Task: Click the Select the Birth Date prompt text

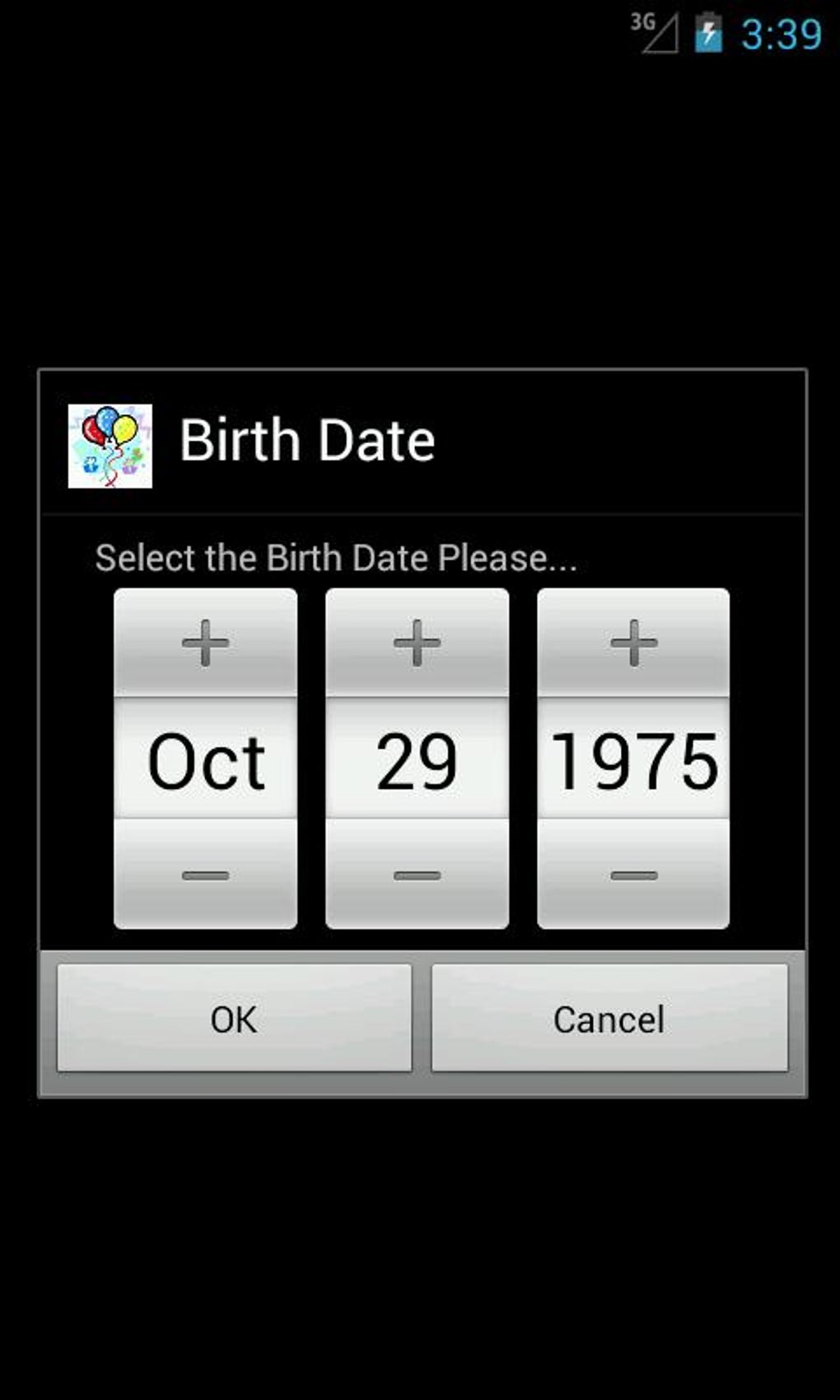Action: point(336,558)
